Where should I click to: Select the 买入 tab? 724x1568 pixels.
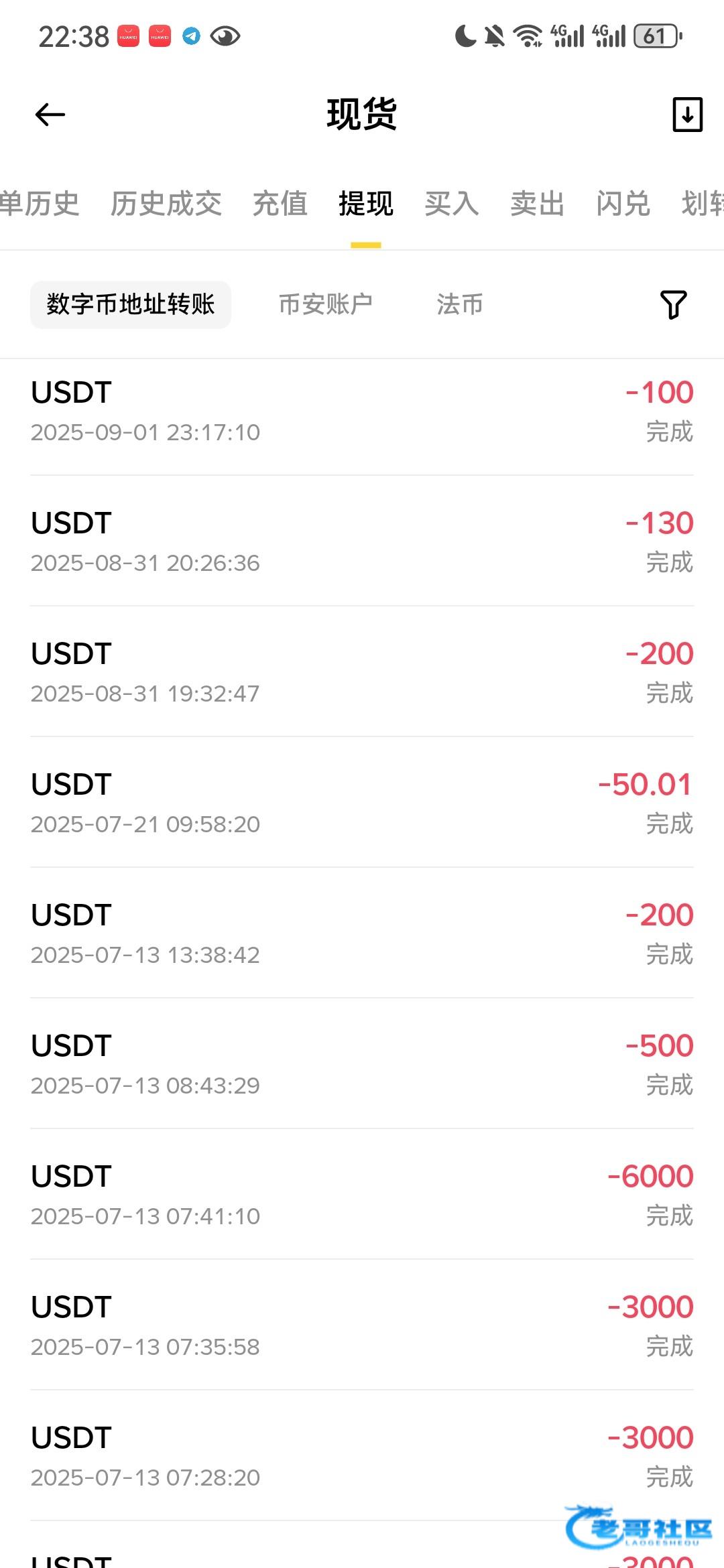[451, 204]
